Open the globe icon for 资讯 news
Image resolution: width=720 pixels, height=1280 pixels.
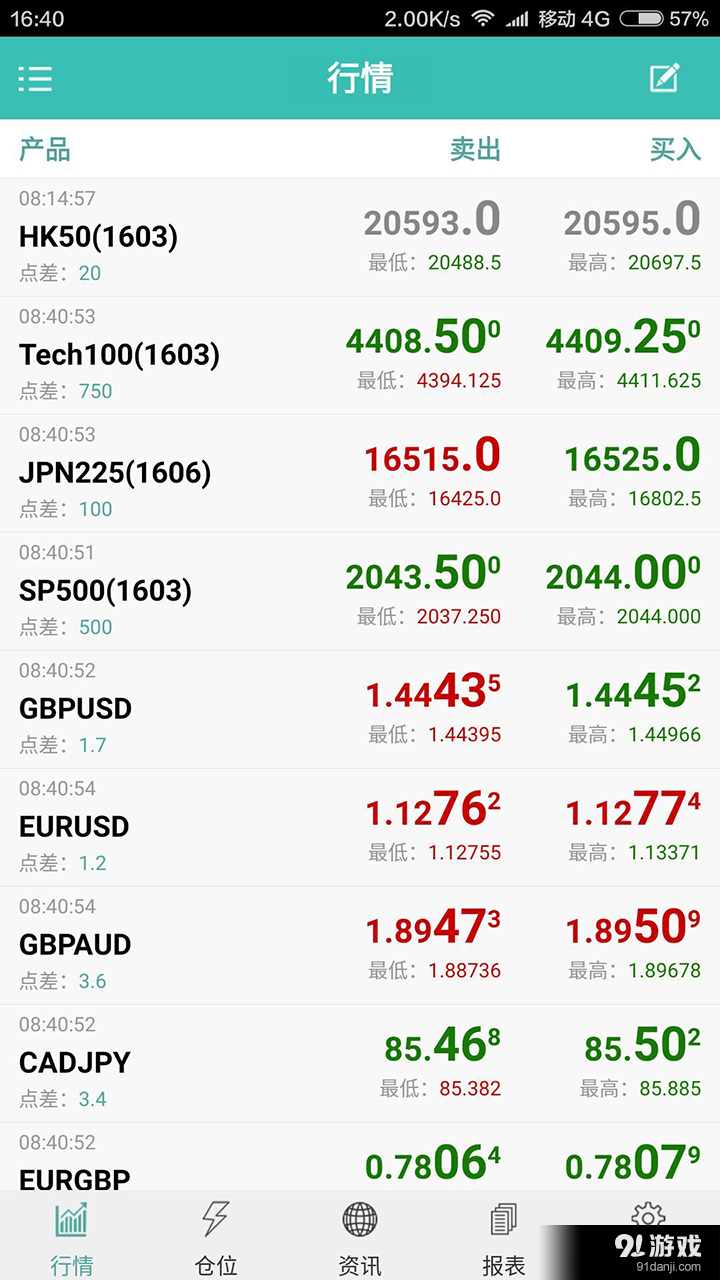click(359, 1220)
